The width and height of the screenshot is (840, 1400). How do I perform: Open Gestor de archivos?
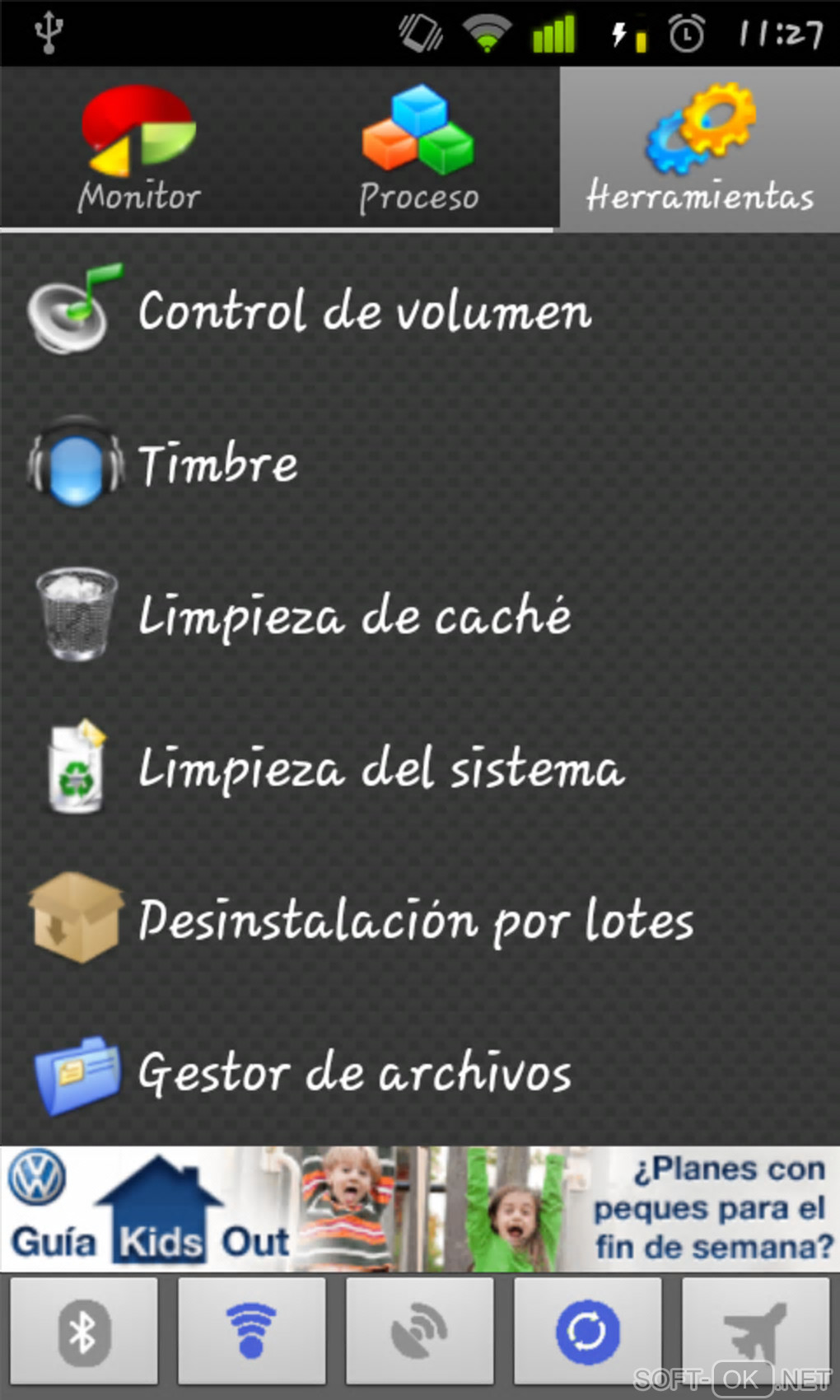tap(354, 1072)
